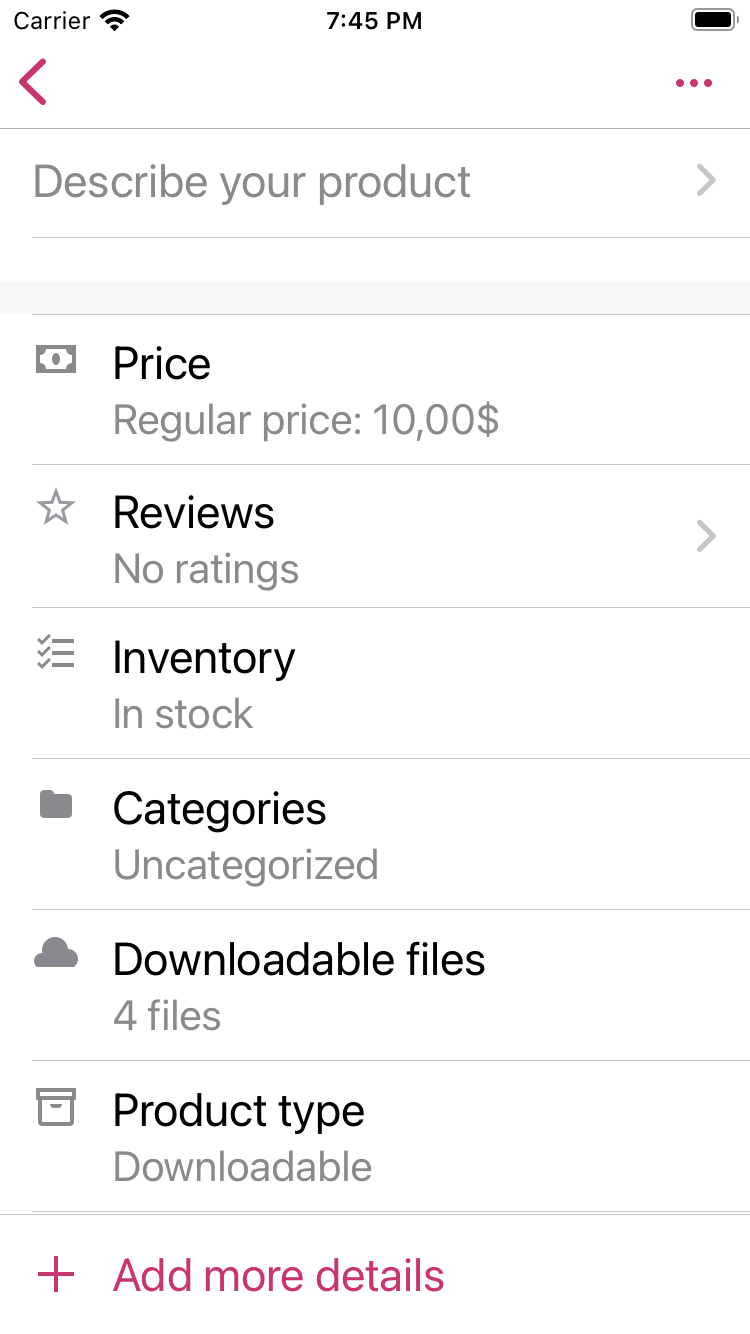
Task: Open Inventory settings
Action: click(x=375, y=684)
